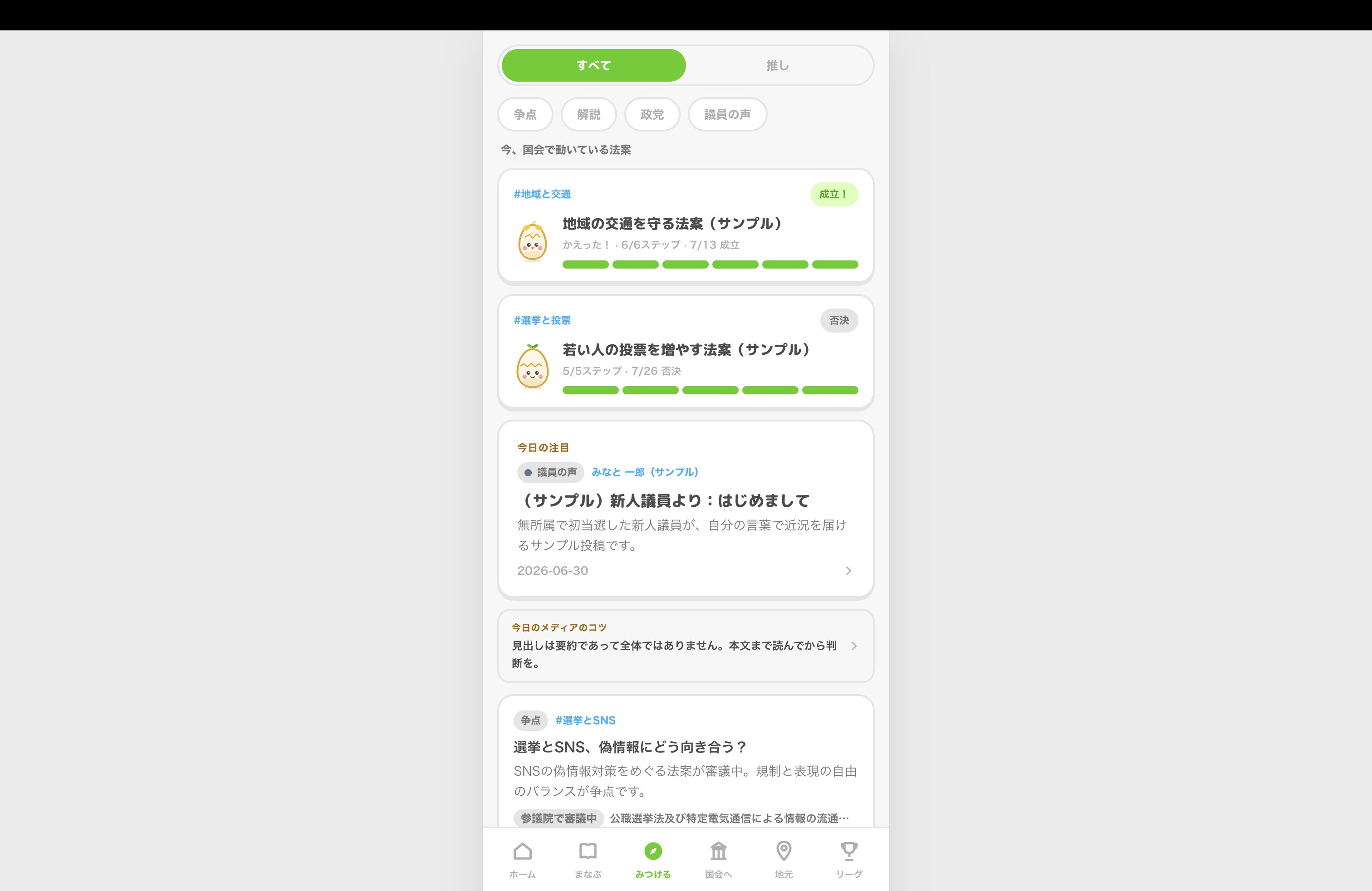Open the 地域の交通を守る法案 card

pyautogui.click(x=686, y=226)
